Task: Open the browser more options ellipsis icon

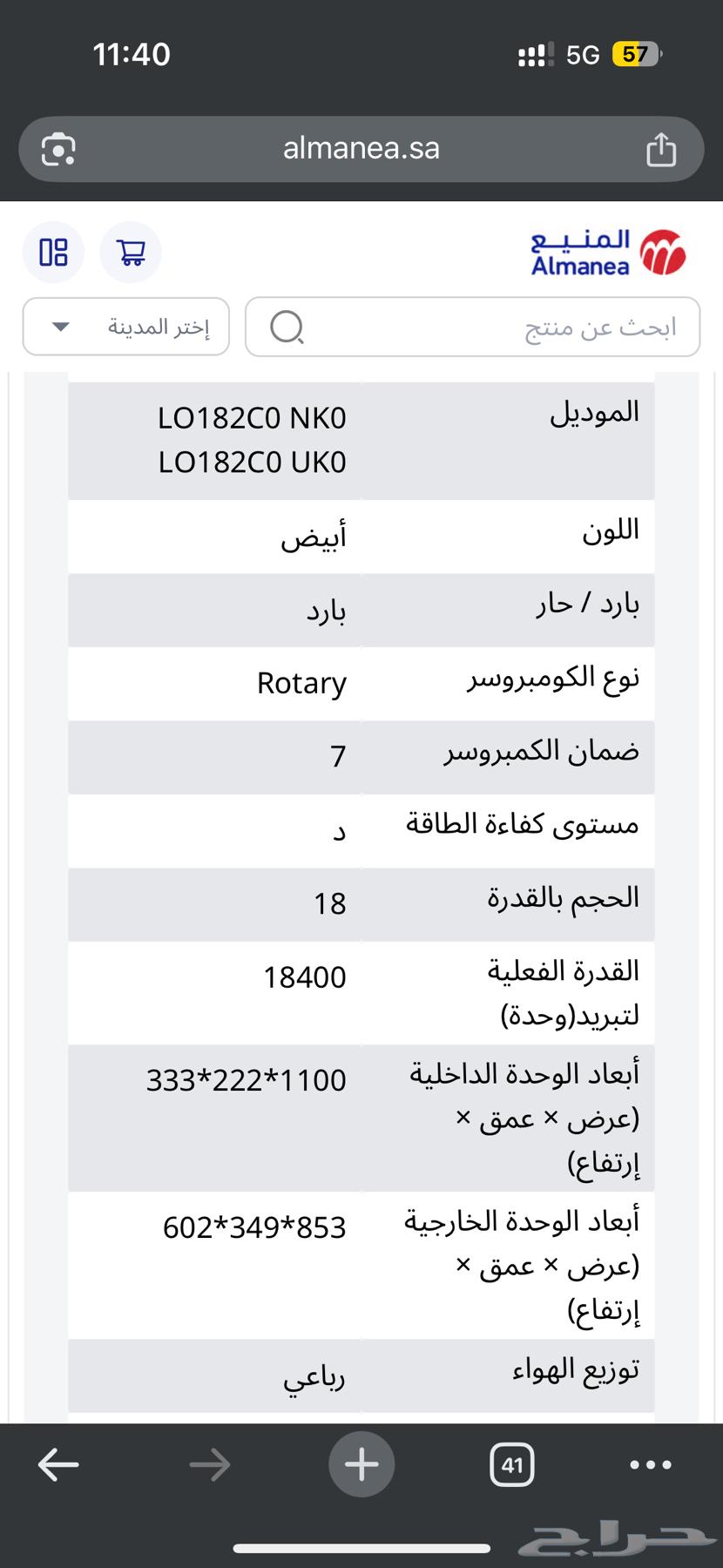Action: point(651,1464)
